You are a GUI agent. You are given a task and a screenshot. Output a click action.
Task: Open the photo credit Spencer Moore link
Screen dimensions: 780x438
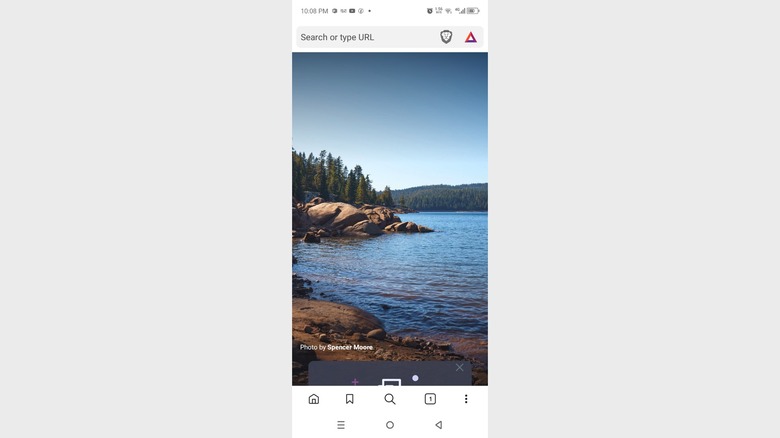click(x=350, y=347)
